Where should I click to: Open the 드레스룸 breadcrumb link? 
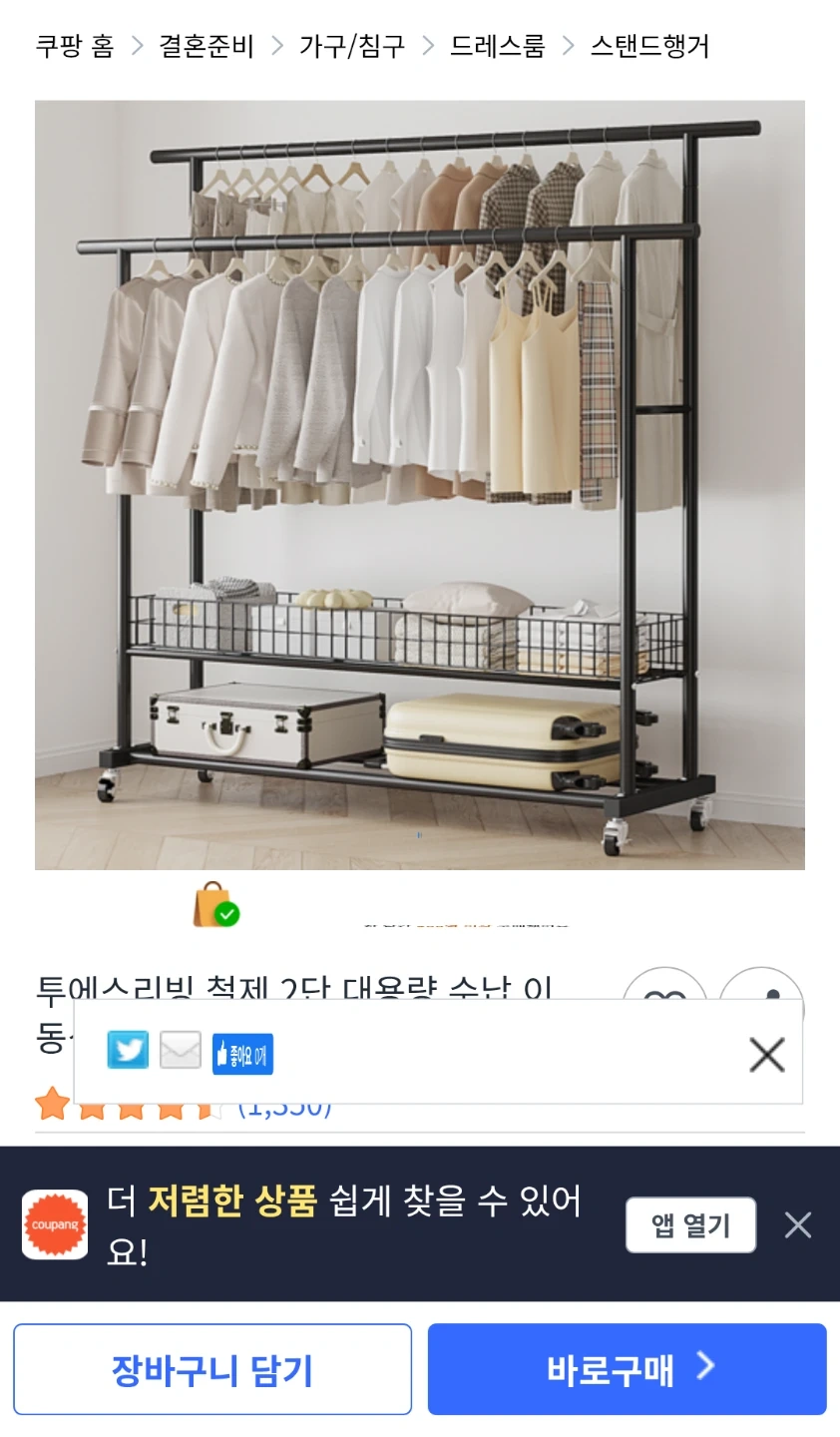[x=495, y=46]
